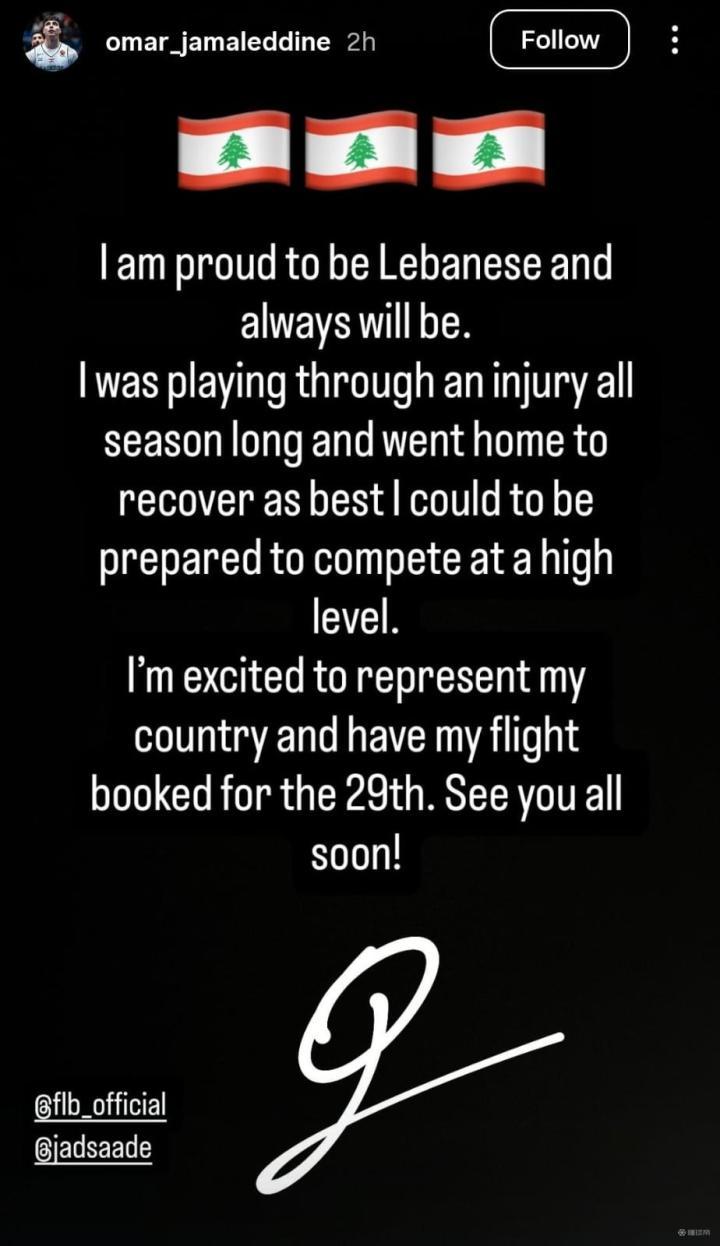
Task: Open omar_jamaleddine's profile picture
Action: (x=52, y=41)
